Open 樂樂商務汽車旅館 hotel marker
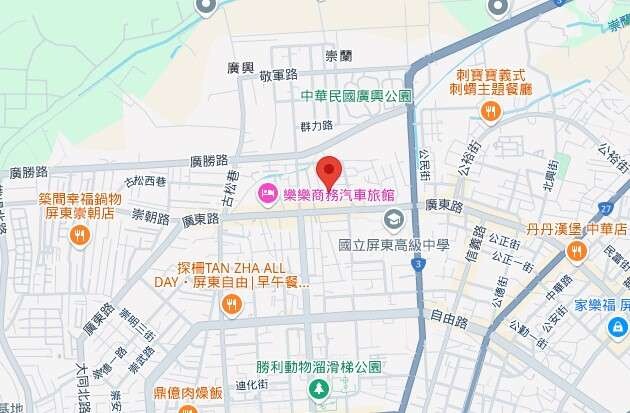Screen dimensions: 630x413 268,193
